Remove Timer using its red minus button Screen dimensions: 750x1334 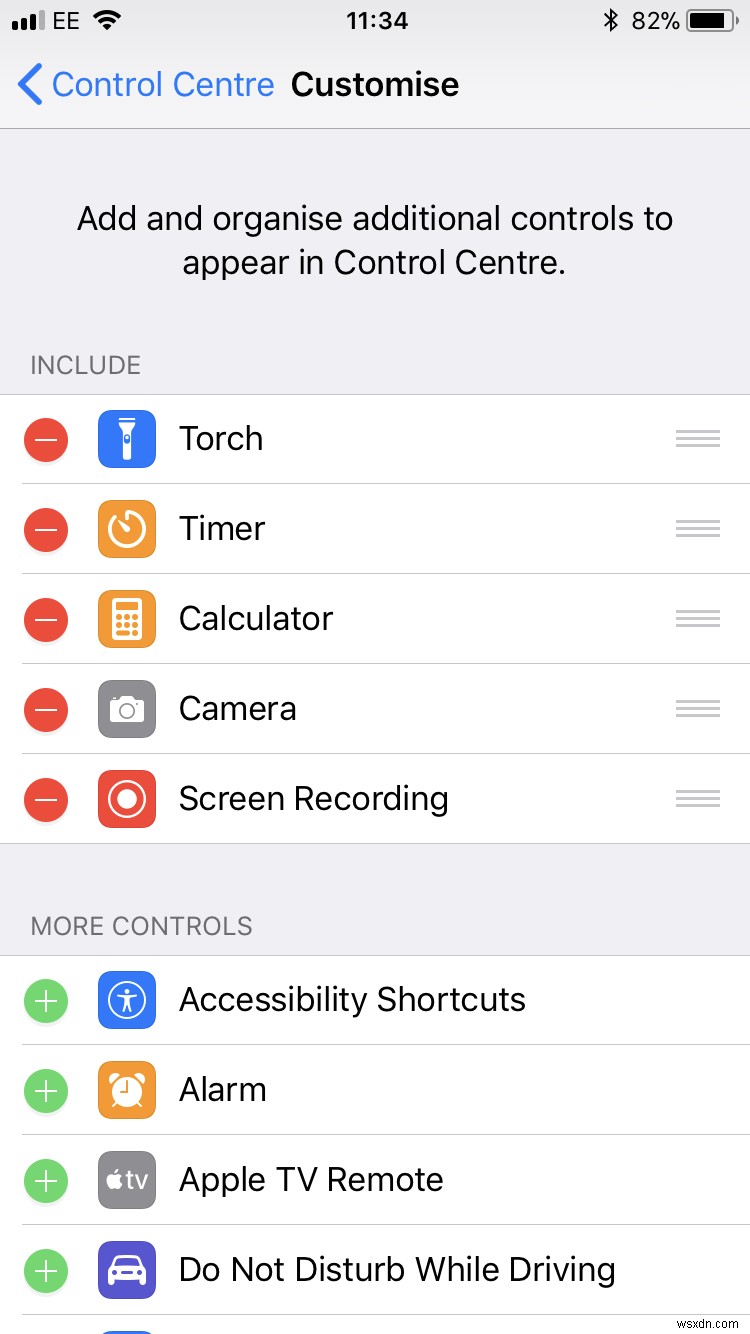click(x=46, y=528)
